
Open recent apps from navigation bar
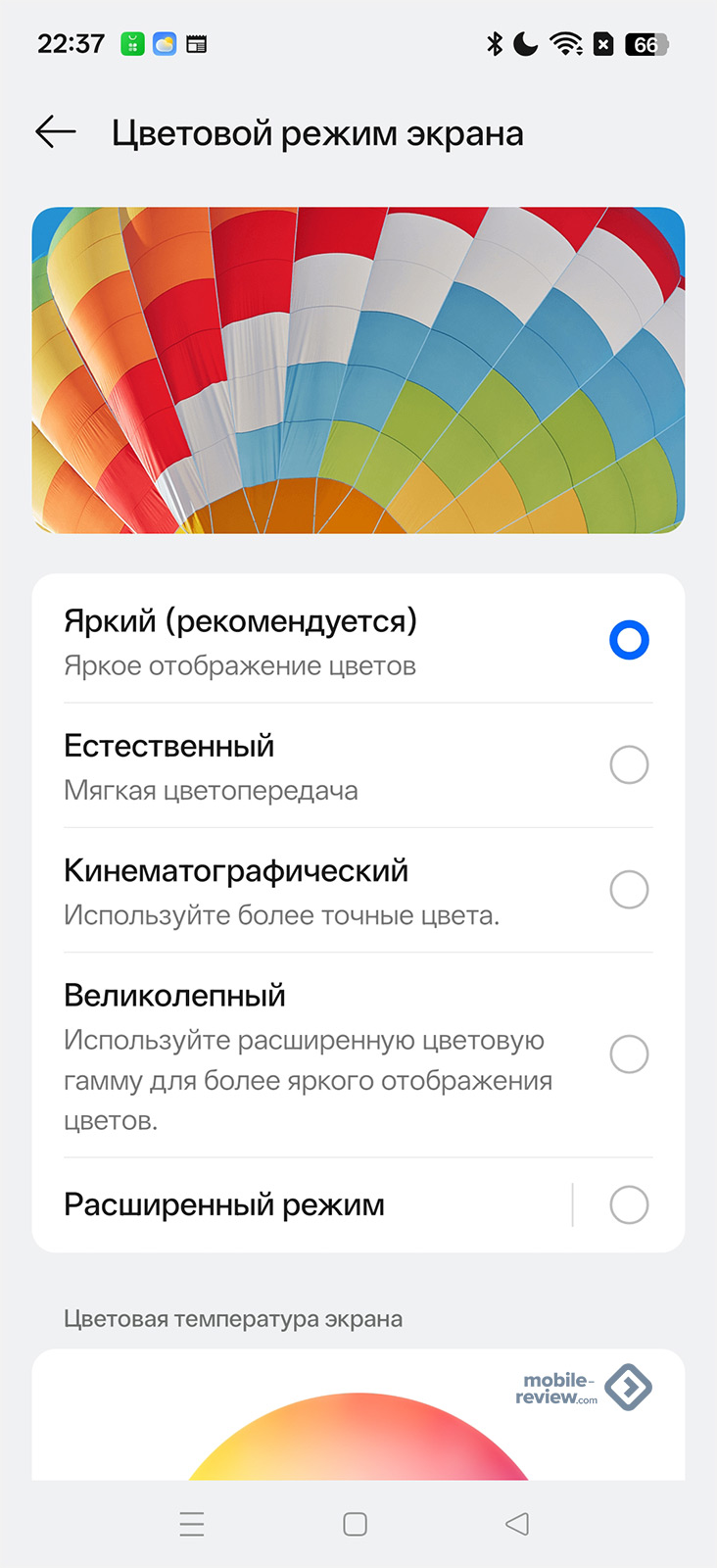coord(192,1524)
